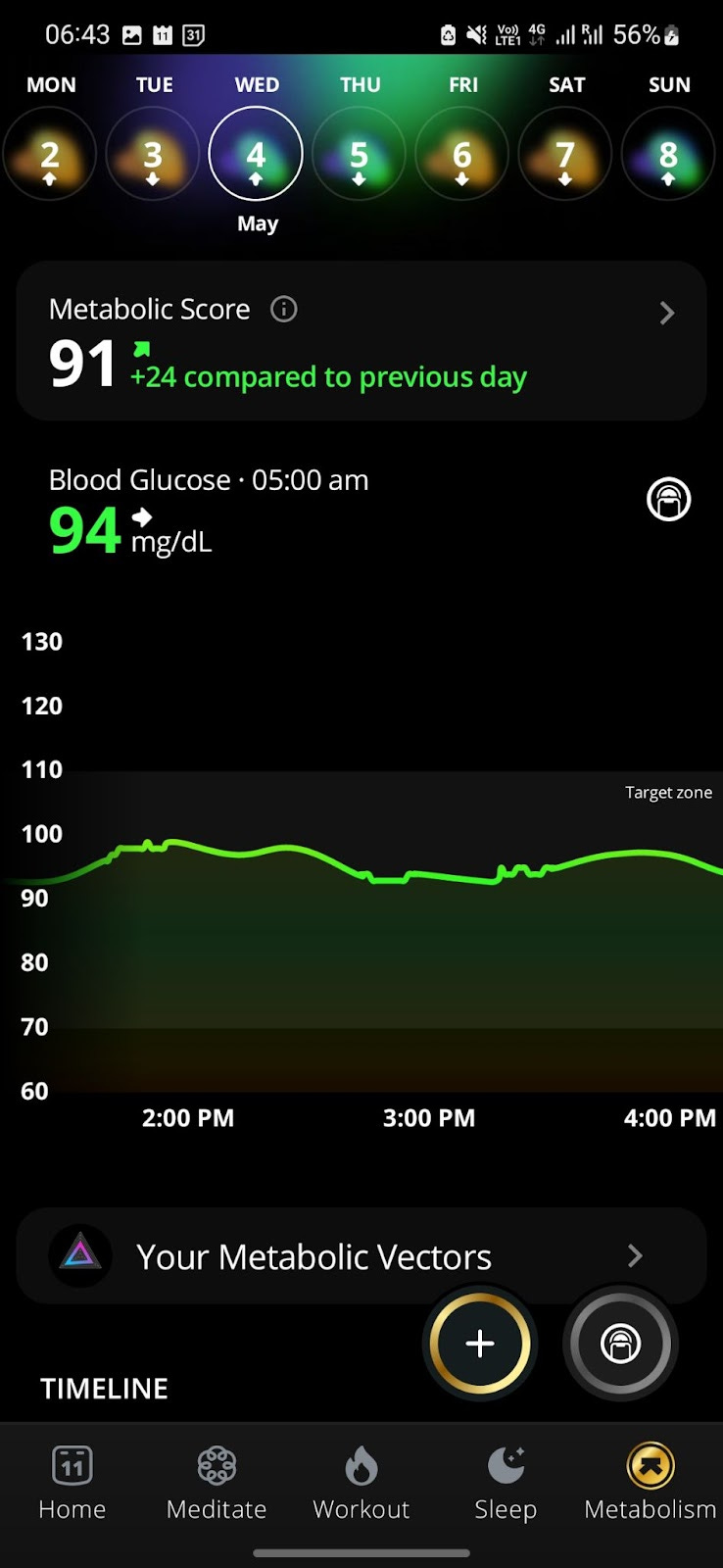The height and width of the screenshot is (1568, 723).
Task: Switch to the Meditate tab
Action: pos(217,1484)
